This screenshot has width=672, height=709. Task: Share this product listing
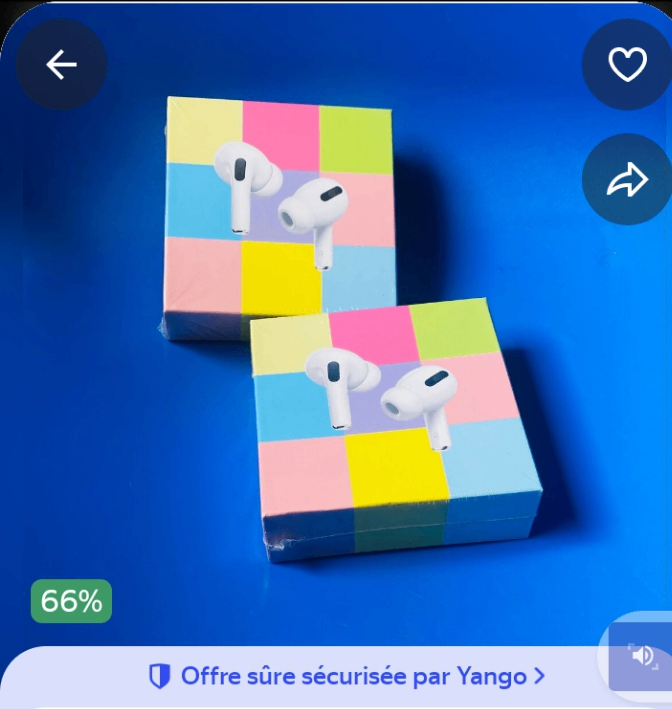tap(627, 180)
